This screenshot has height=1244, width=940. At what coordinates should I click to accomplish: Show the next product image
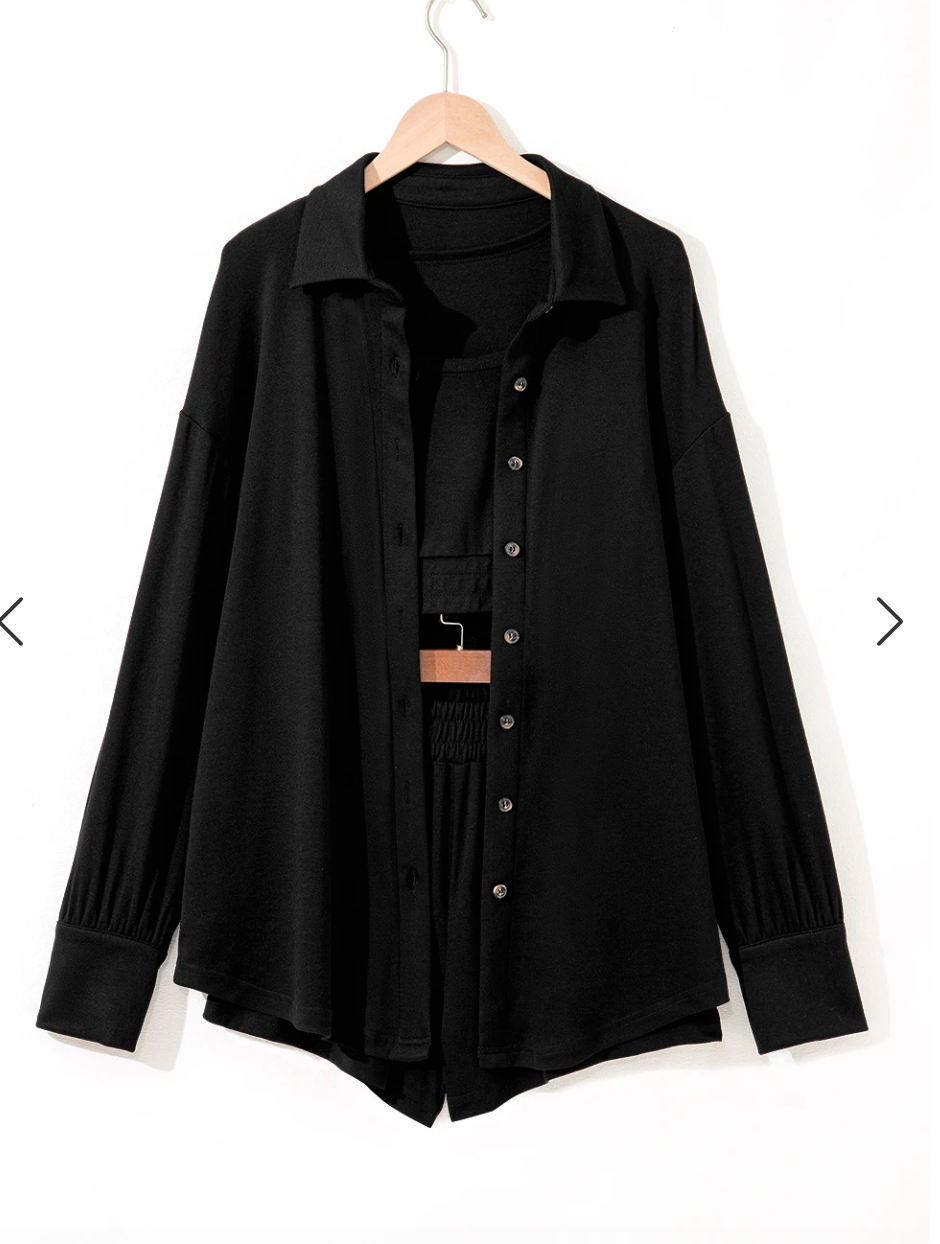(889, 621)
